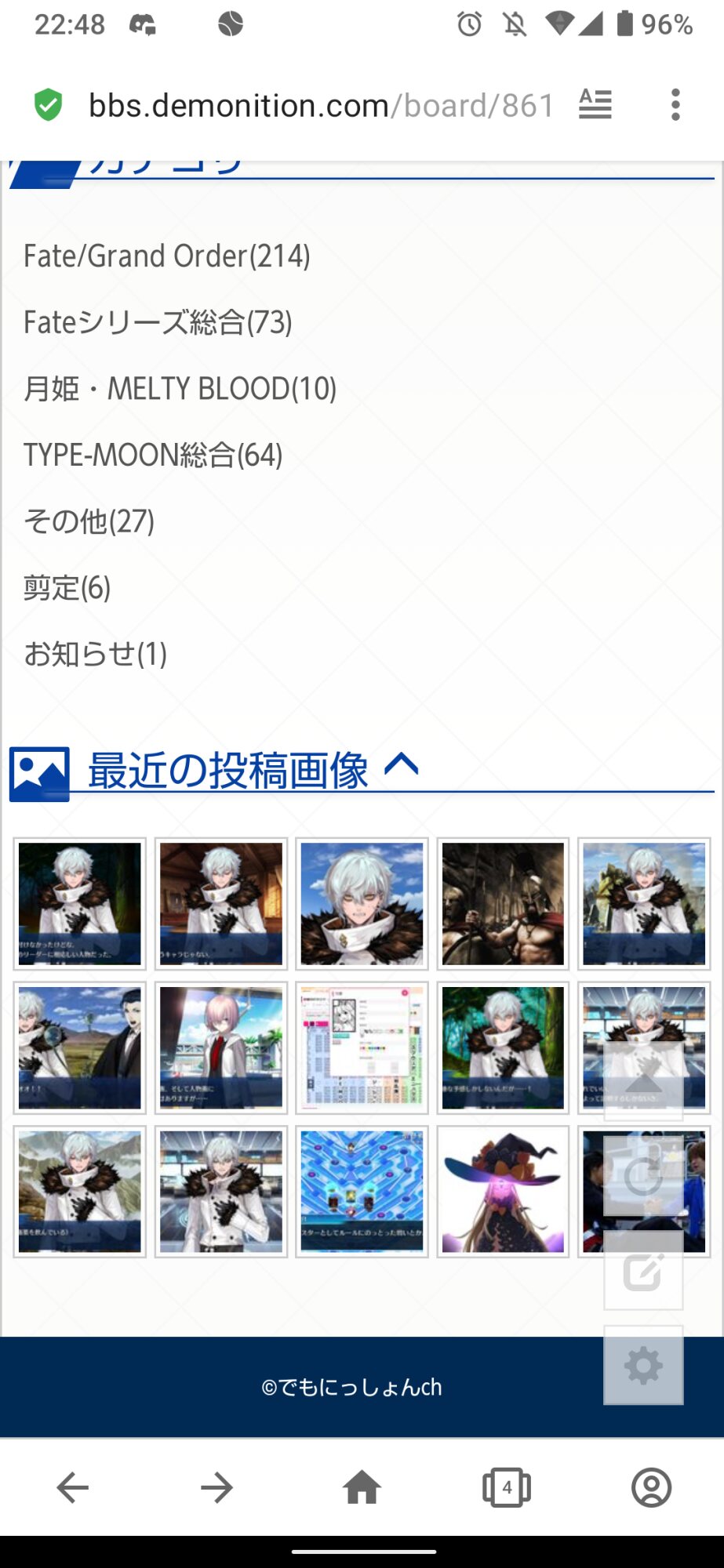Tap the floating reload button
Screen dimensions: 724x1568
point(643,1176)
